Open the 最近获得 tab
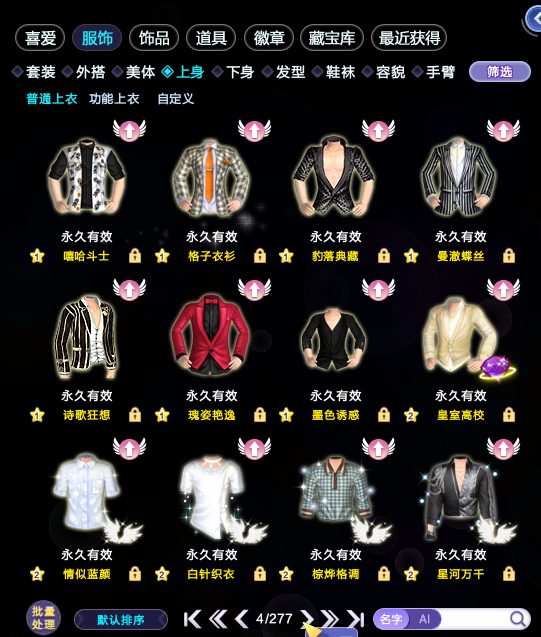This screenshot has height=637, width=541. pos(409,38)
